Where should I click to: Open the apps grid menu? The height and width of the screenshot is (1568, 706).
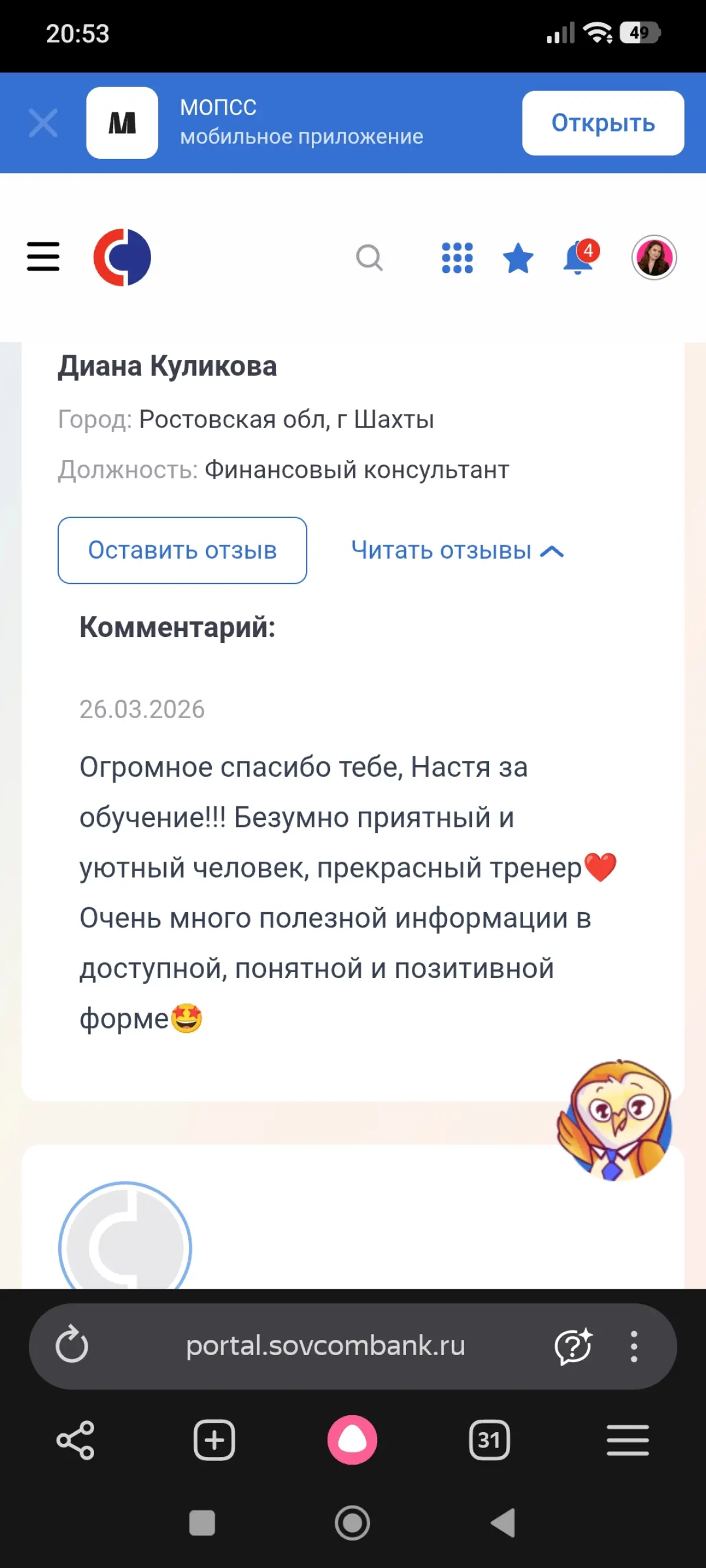click(x=457, y=258)
